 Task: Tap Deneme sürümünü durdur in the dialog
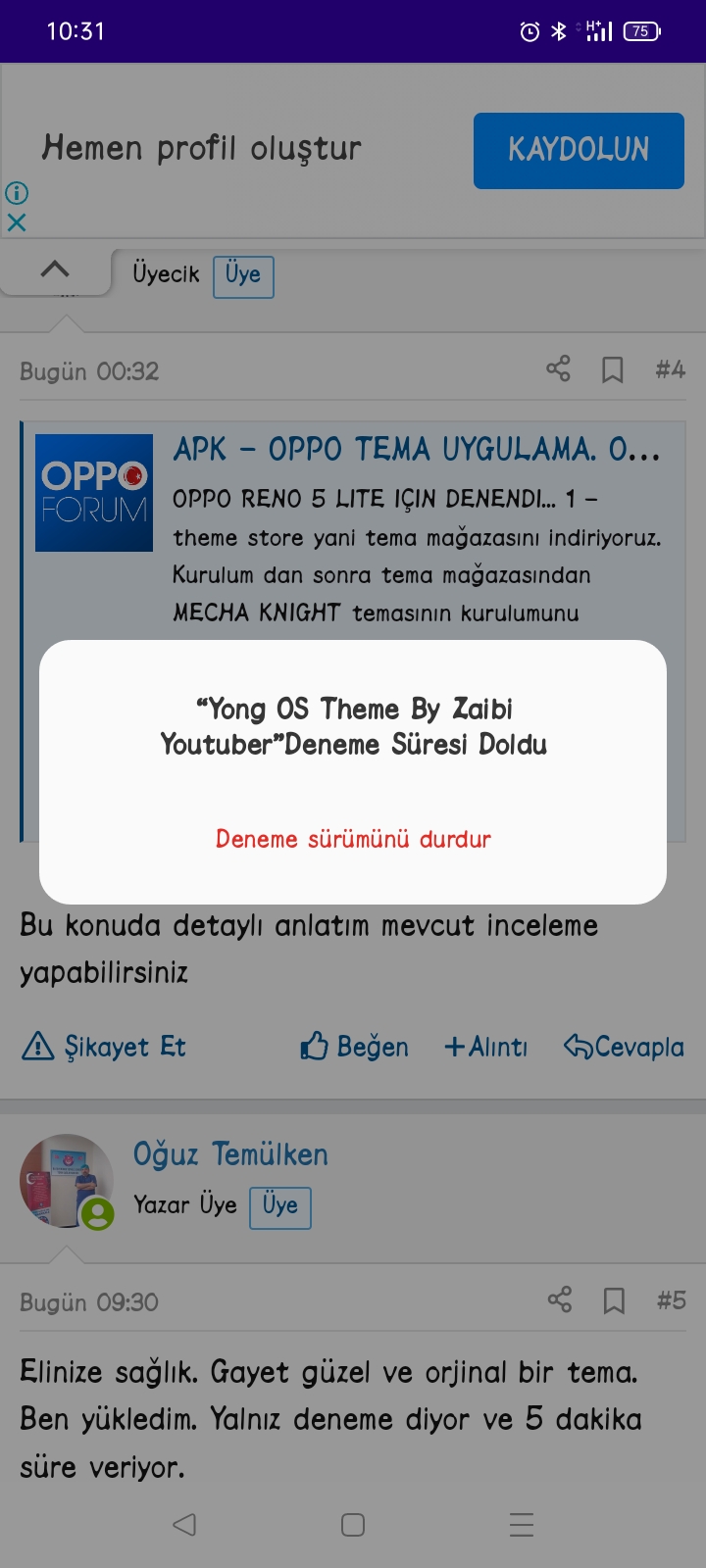(x=353, y=839)
